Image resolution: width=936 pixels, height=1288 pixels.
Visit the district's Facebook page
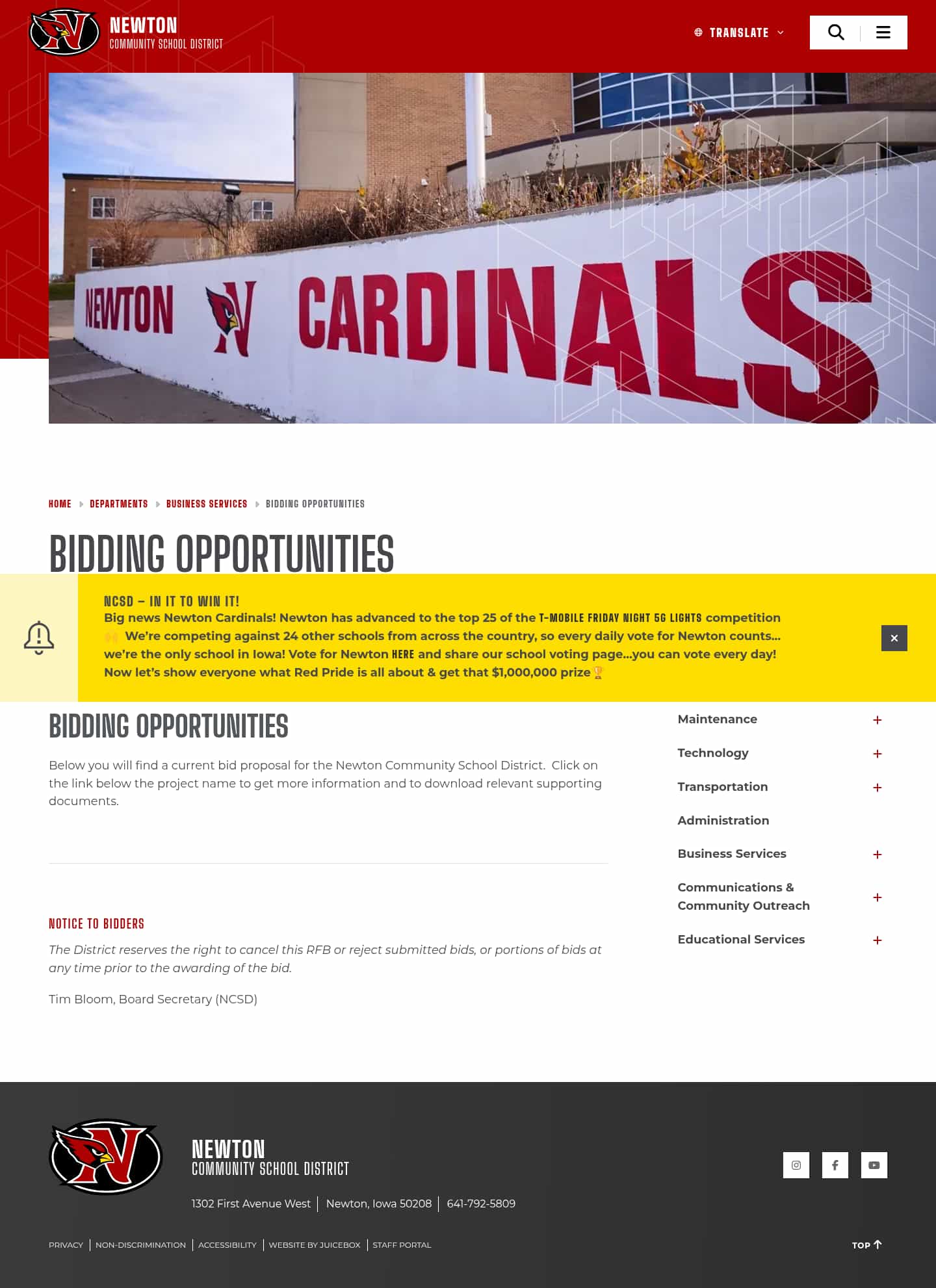[835, 1165]
